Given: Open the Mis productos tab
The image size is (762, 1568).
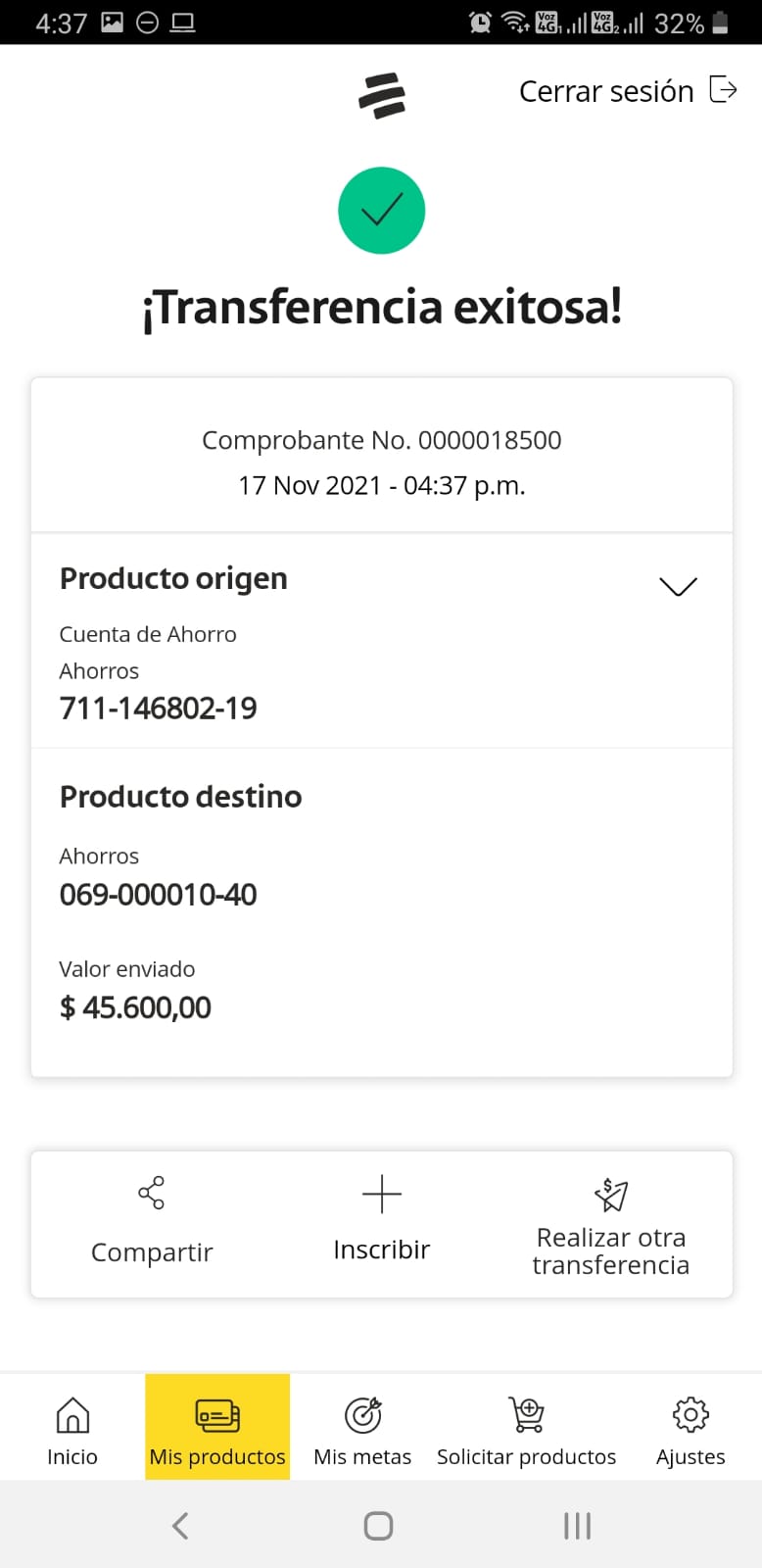Looking at the screenshot, I should click(x=217, y=1429).
